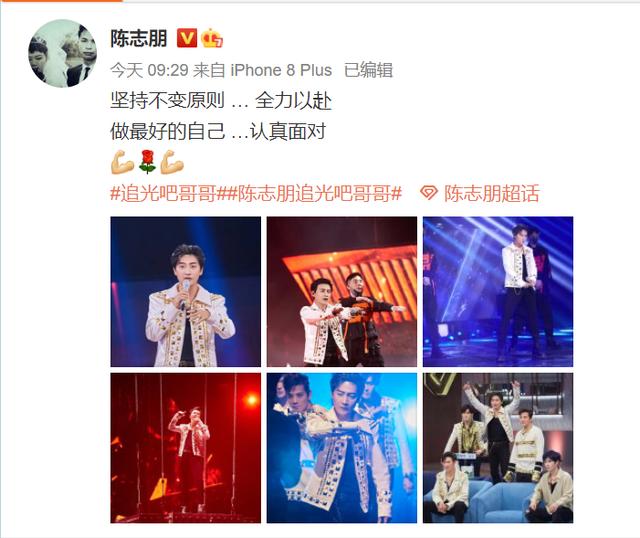View group photo on blue sofa
Viewport: 640px width, 538px height.
click(x=497, y=447)
